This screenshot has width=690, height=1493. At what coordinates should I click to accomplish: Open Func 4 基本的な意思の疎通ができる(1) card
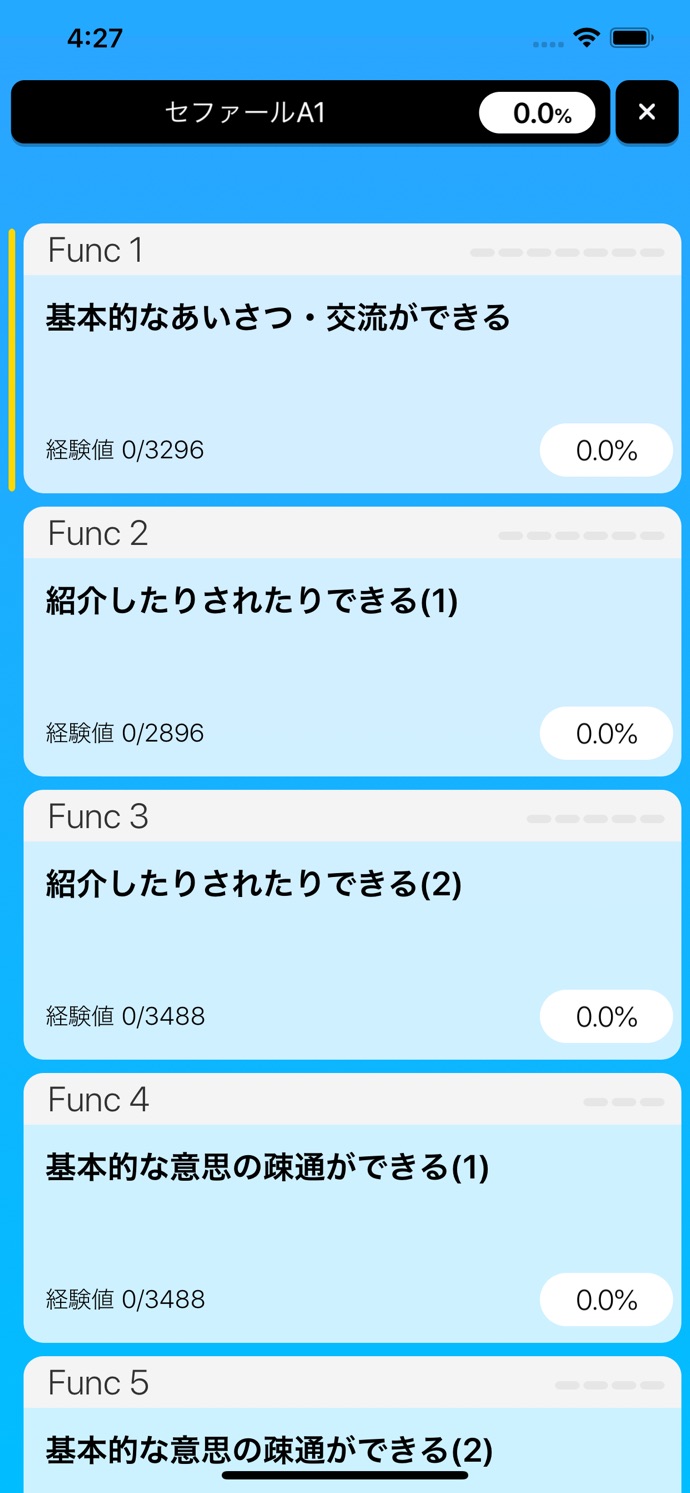pyautogui.click(x=352, y=1207)
